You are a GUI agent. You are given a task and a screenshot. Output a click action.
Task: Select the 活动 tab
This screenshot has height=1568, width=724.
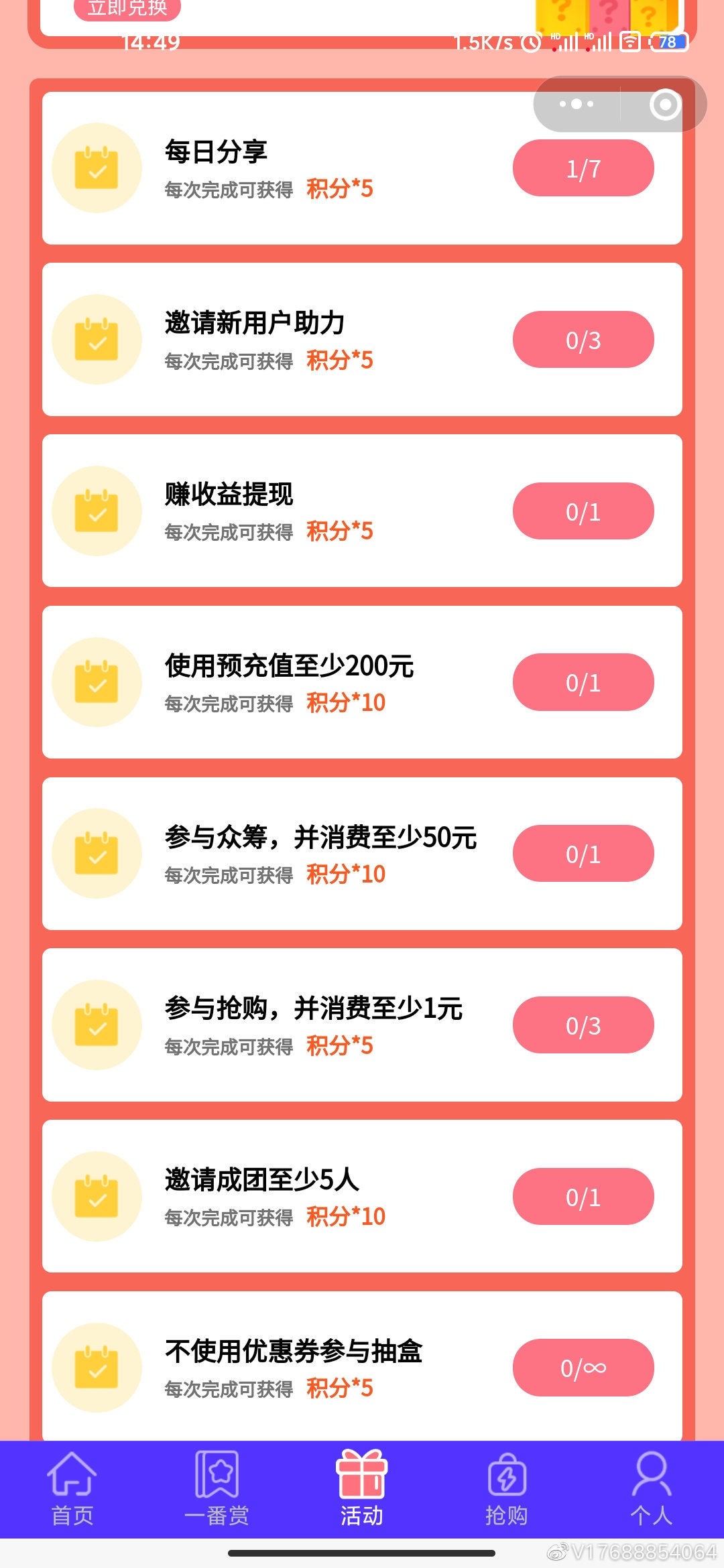click(x=361, y=1489)
